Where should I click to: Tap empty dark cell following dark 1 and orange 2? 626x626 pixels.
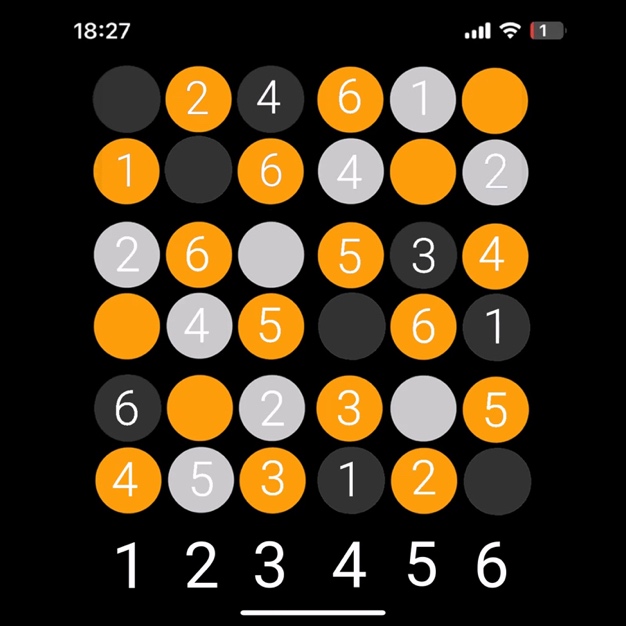coord(495,480)
